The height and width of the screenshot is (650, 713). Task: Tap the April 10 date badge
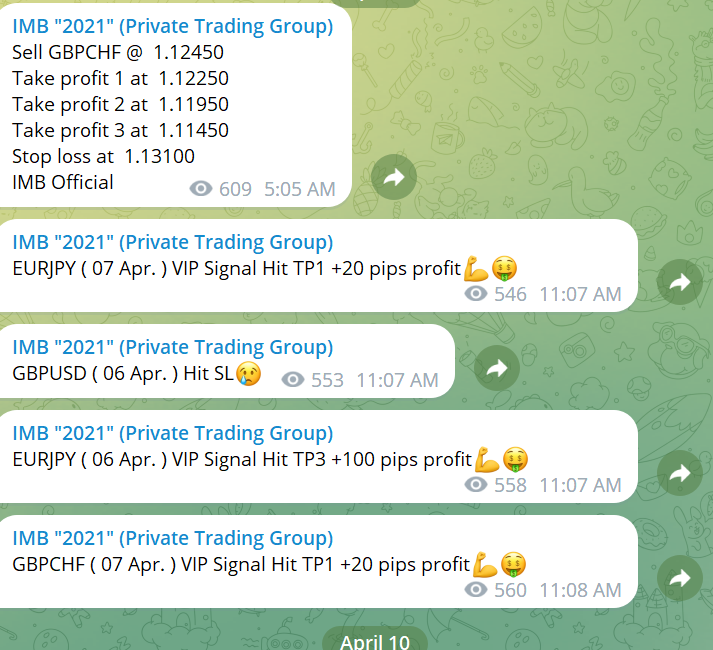tap(374, 641)
